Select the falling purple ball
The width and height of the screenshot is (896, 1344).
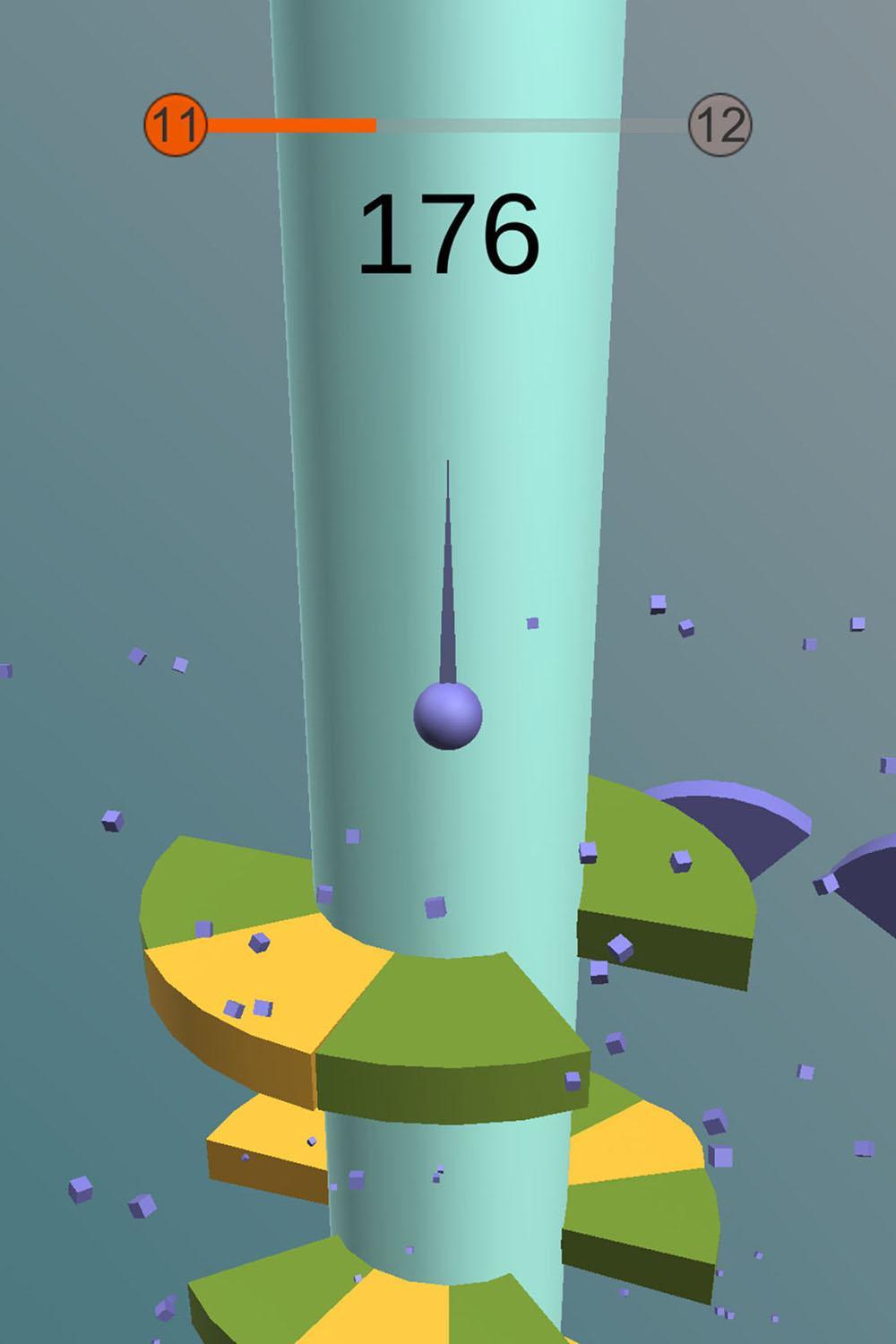pos(448,715)
